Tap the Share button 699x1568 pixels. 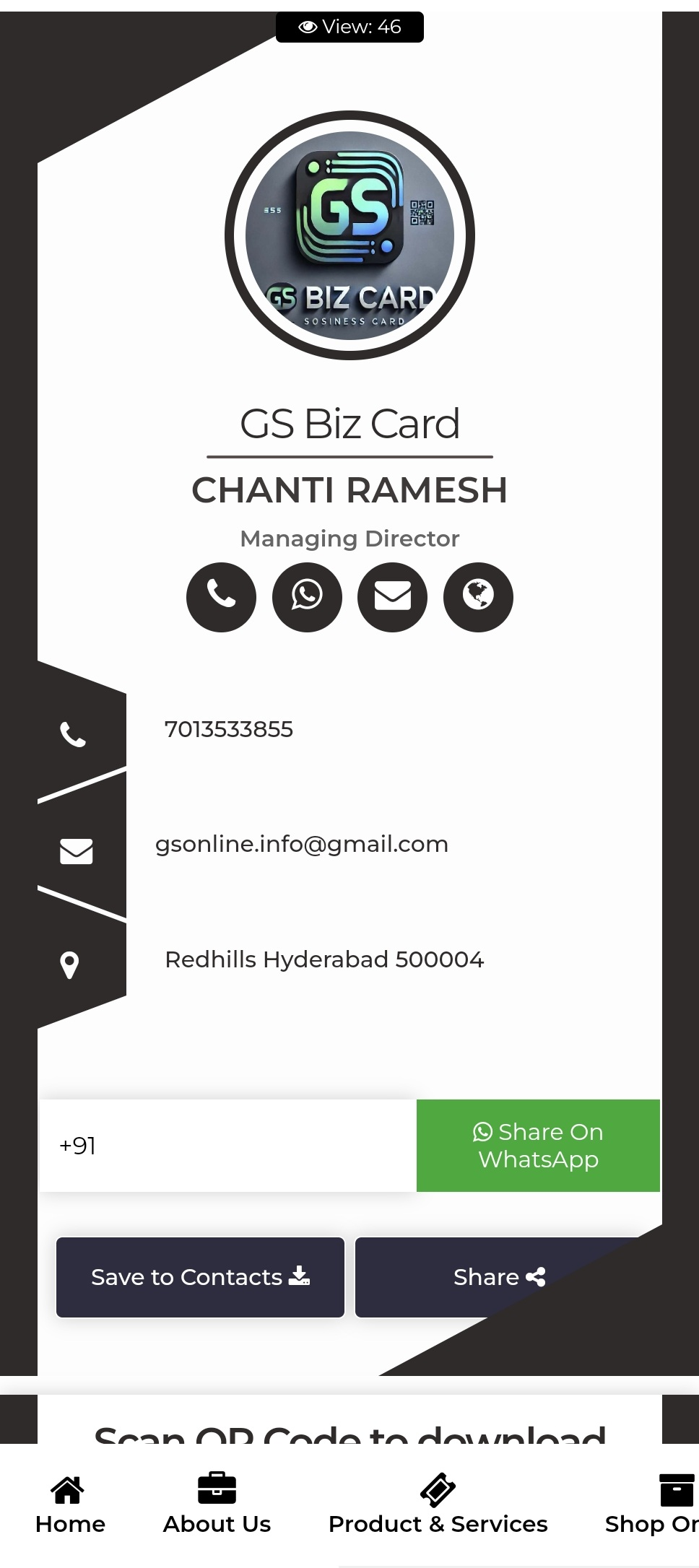pyautogui.click(x=498, y=1277)
